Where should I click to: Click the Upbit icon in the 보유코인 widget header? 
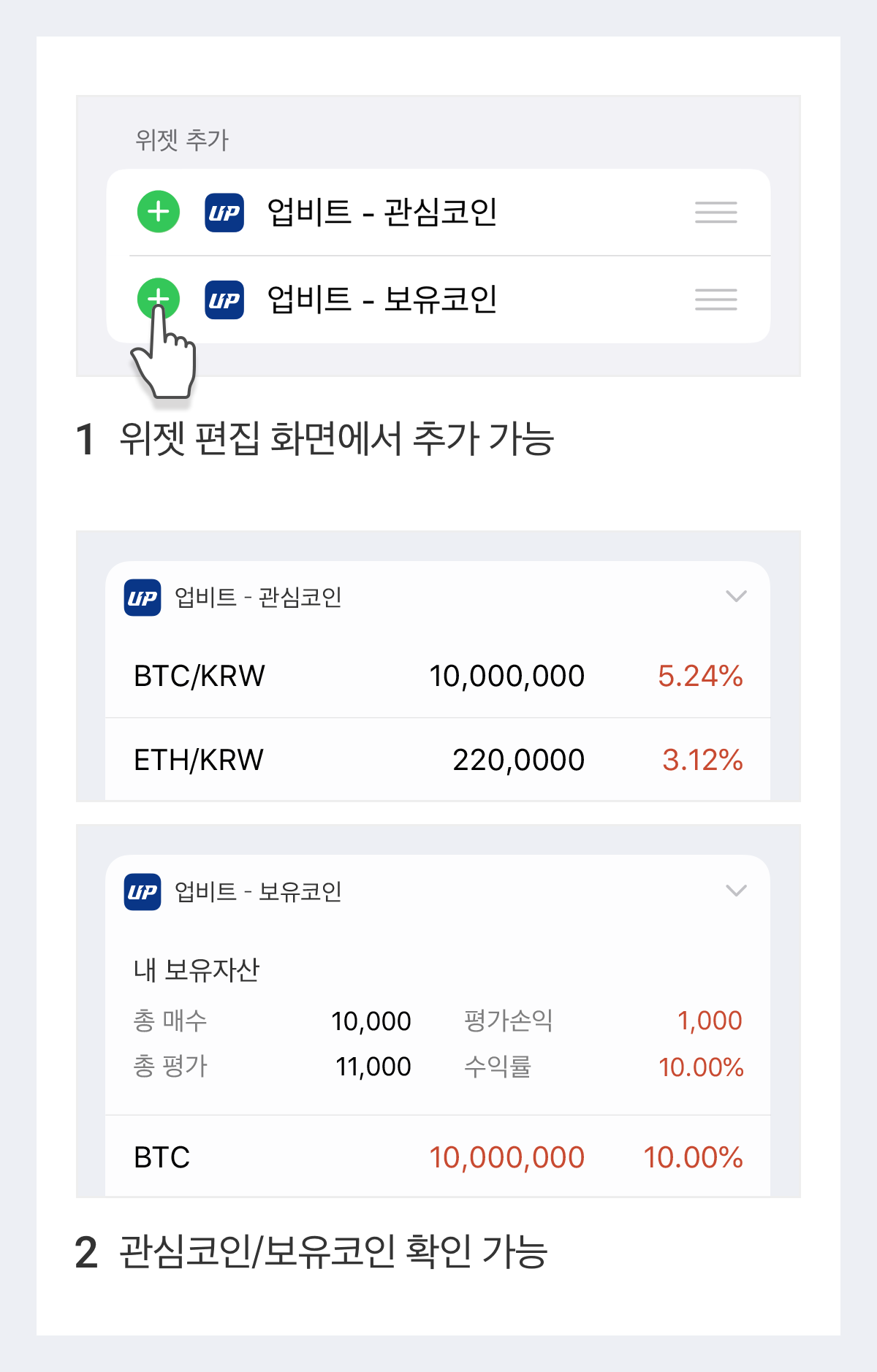[143, 891]
